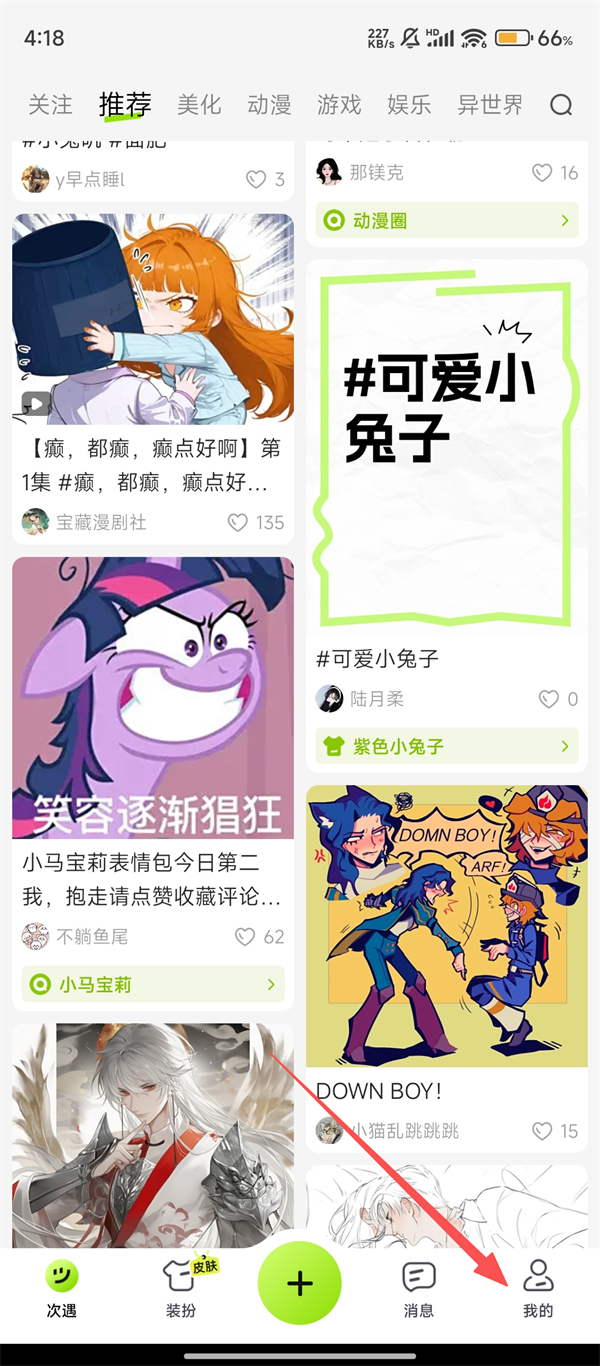
Task: Open the 娱乐 tab
Action: click(409, 105)
